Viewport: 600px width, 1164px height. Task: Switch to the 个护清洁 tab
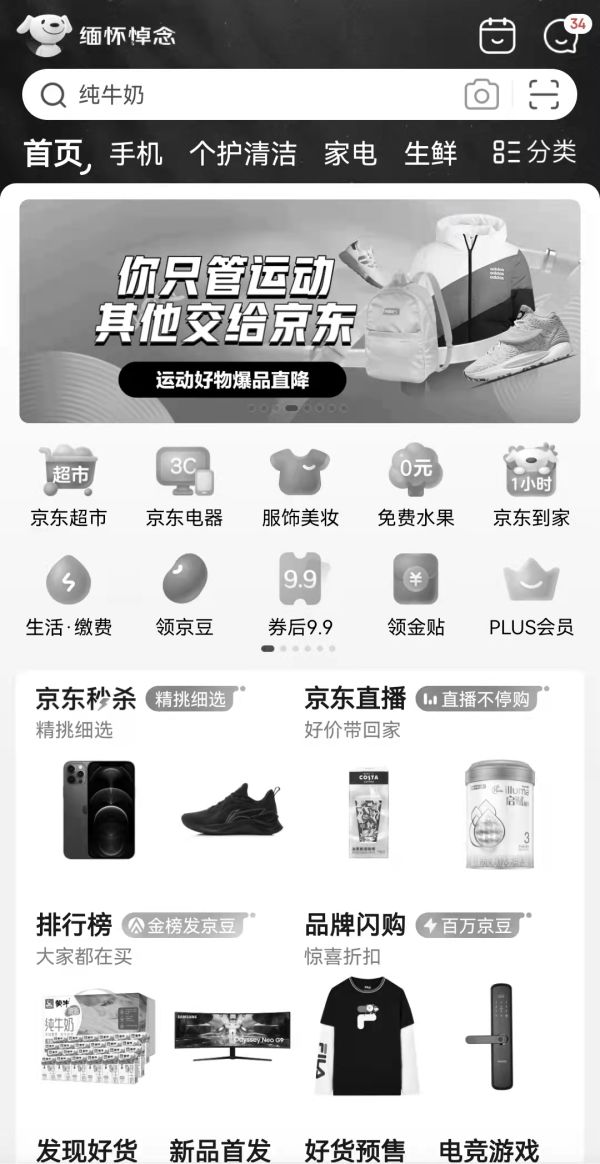[243, 153]
